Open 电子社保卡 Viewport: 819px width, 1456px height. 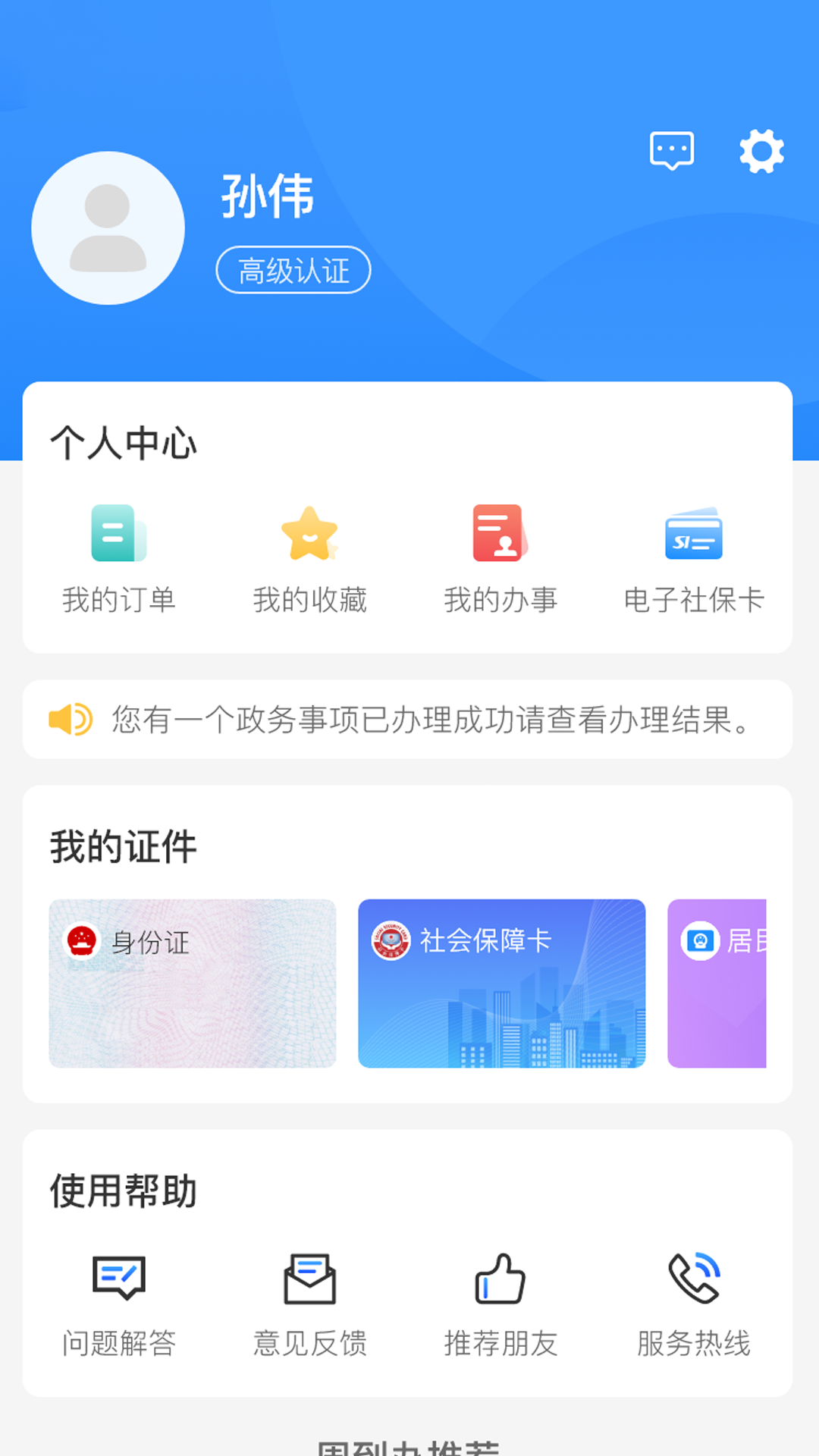[x=693, y=558]
